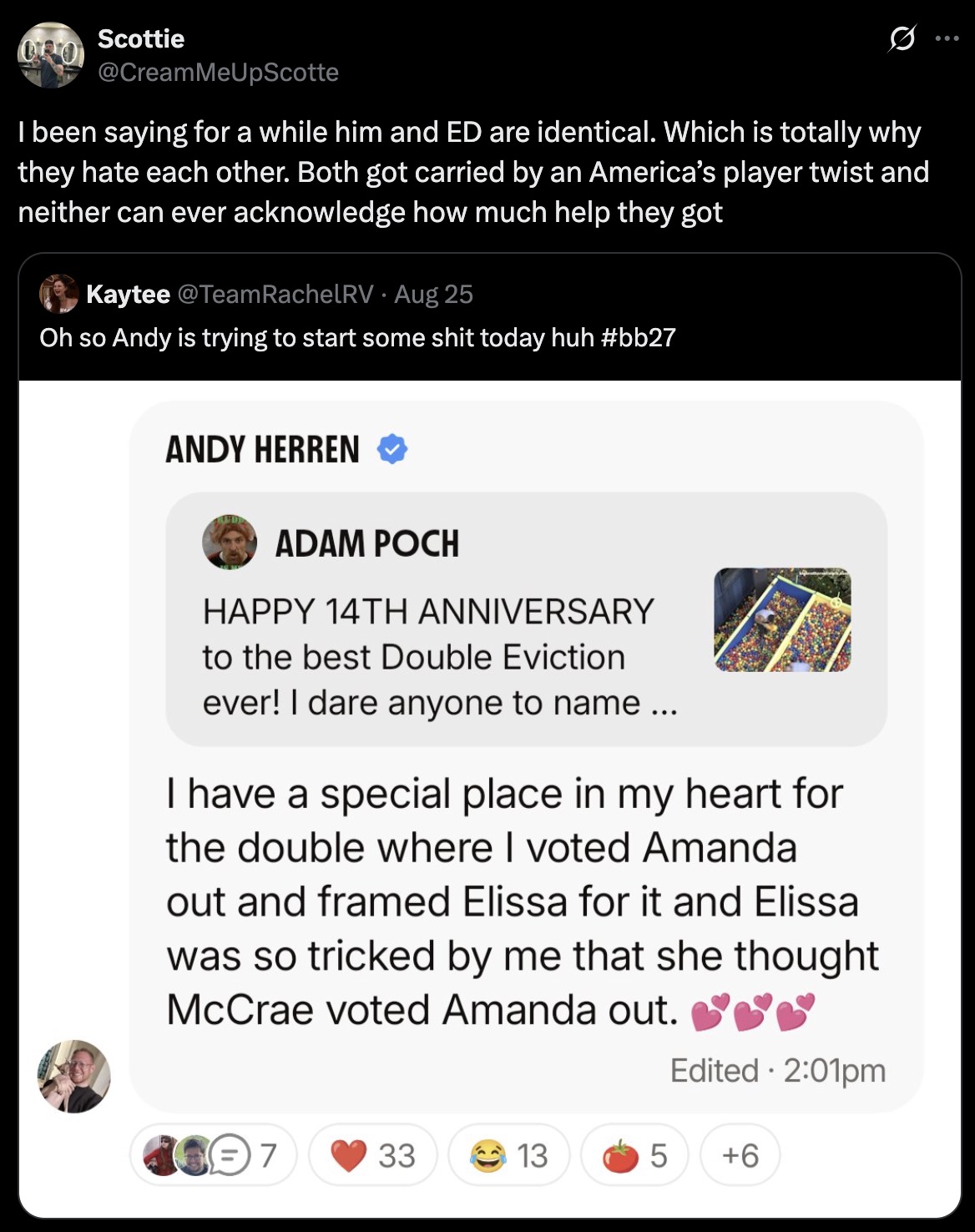Screen dimensions: 975x1232
Task: Open Kaytee's quoted post
Action: click(357, 337)
